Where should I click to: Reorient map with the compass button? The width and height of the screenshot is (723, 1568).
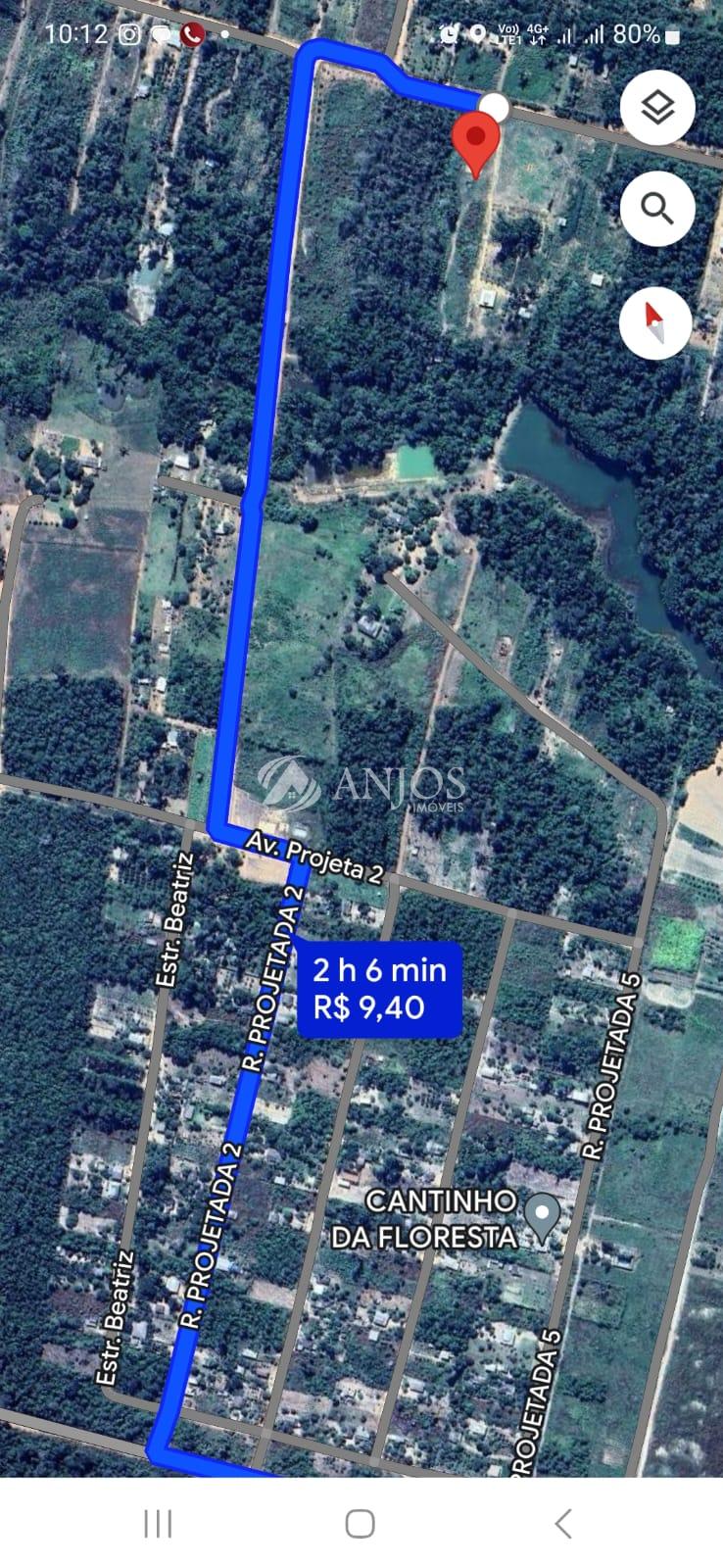pos(657,321)
